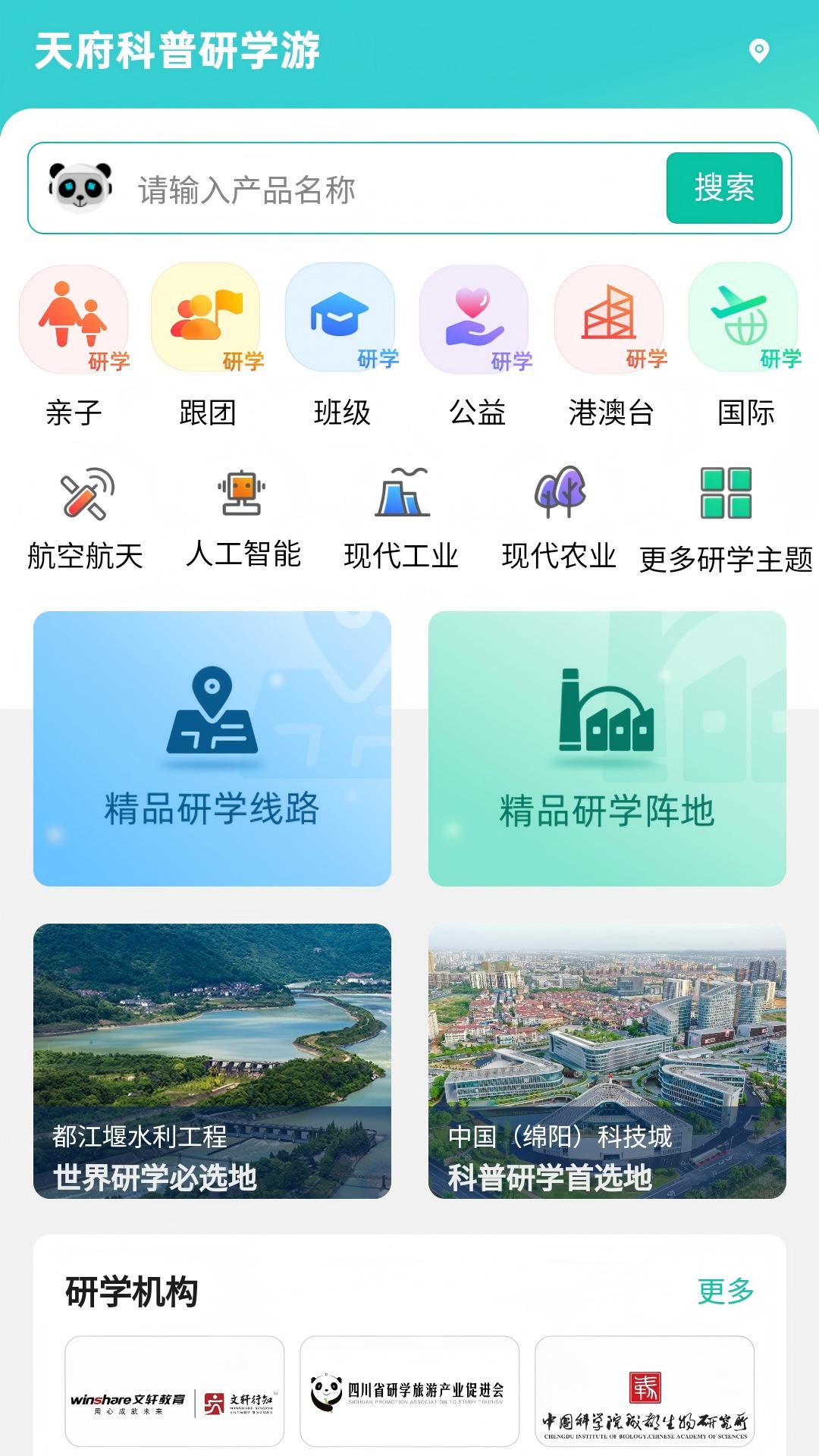Viewport: 819px width, 1456px height.
Task: Open the 跟团 group tour category
Action: pos(207,321)
